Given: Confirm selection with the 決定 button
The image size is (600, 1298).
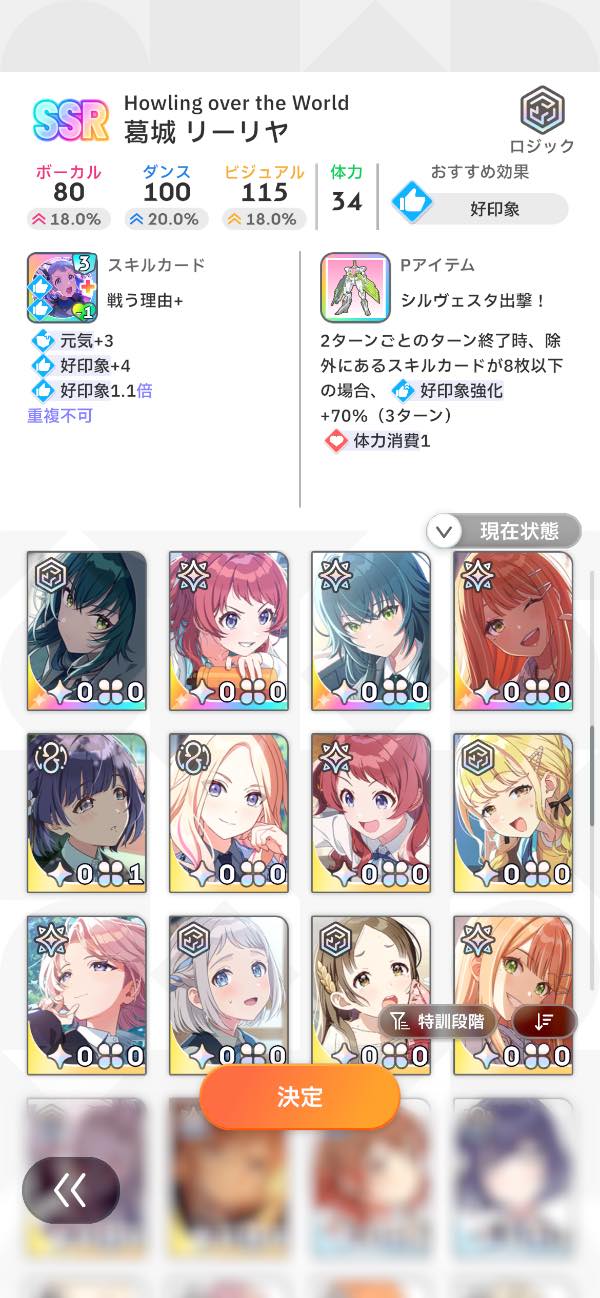Looking at the screenshot, I should point(300,1096).
